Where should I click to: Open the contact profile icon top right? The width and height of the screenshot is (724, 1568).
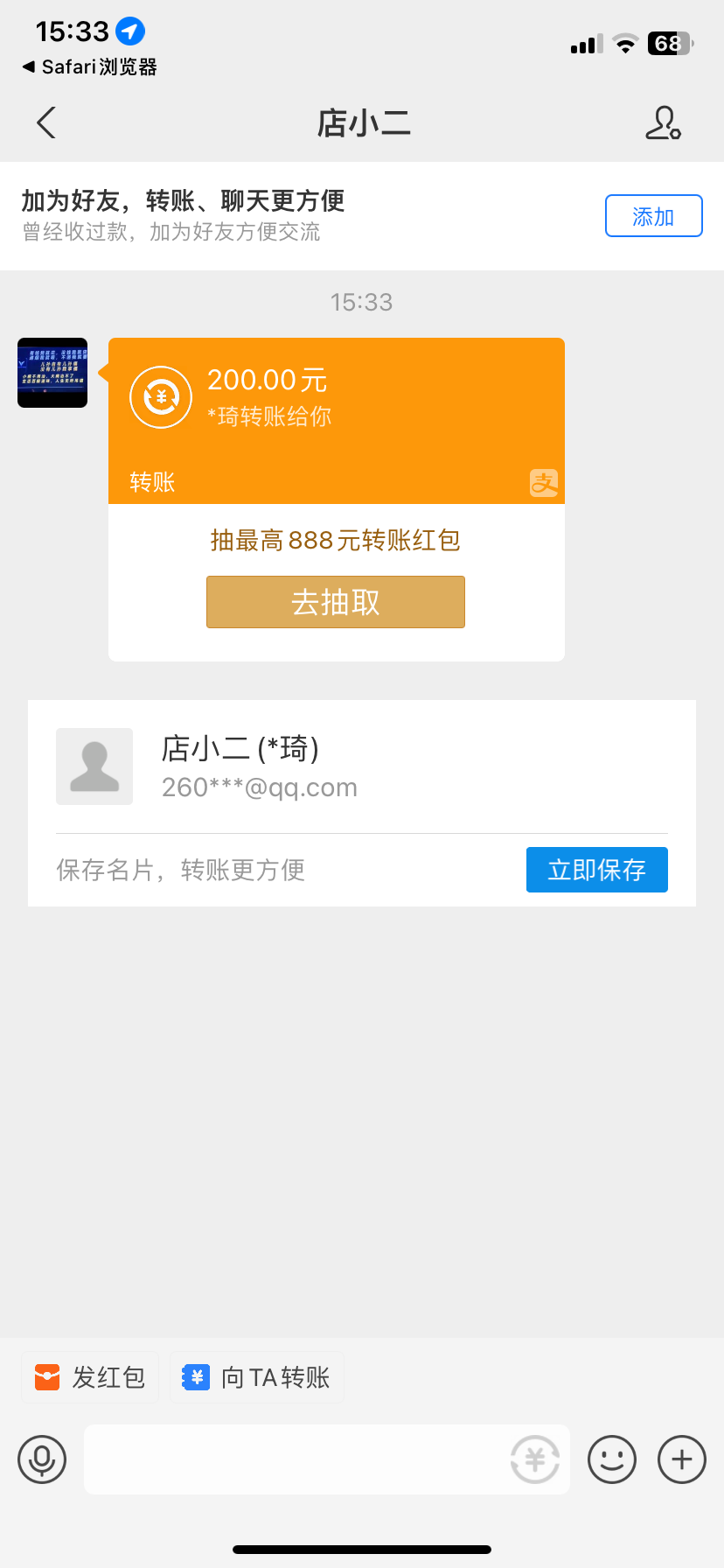664,122
